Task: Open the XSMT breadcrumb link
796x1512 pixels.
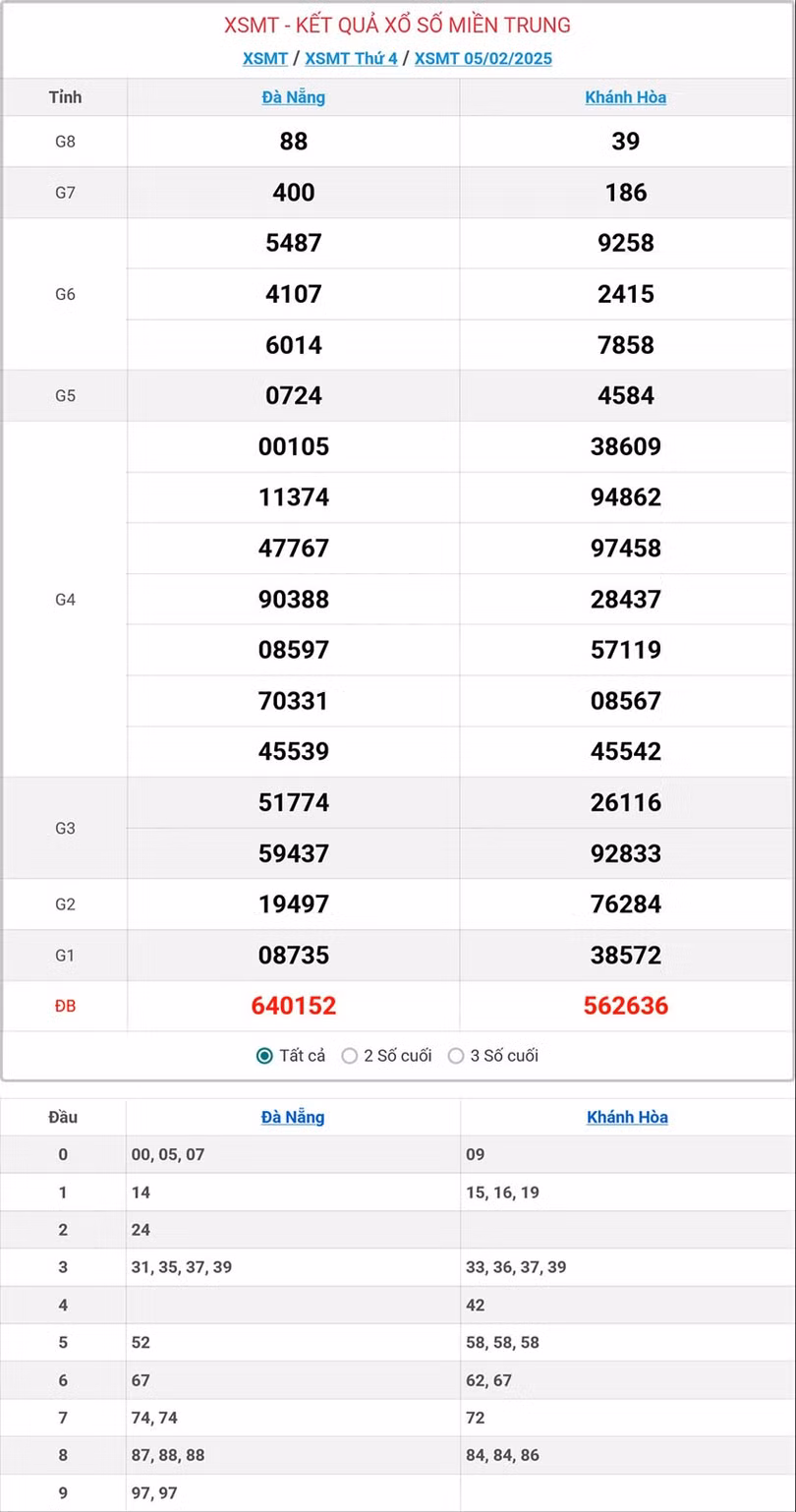Action: 265,58
